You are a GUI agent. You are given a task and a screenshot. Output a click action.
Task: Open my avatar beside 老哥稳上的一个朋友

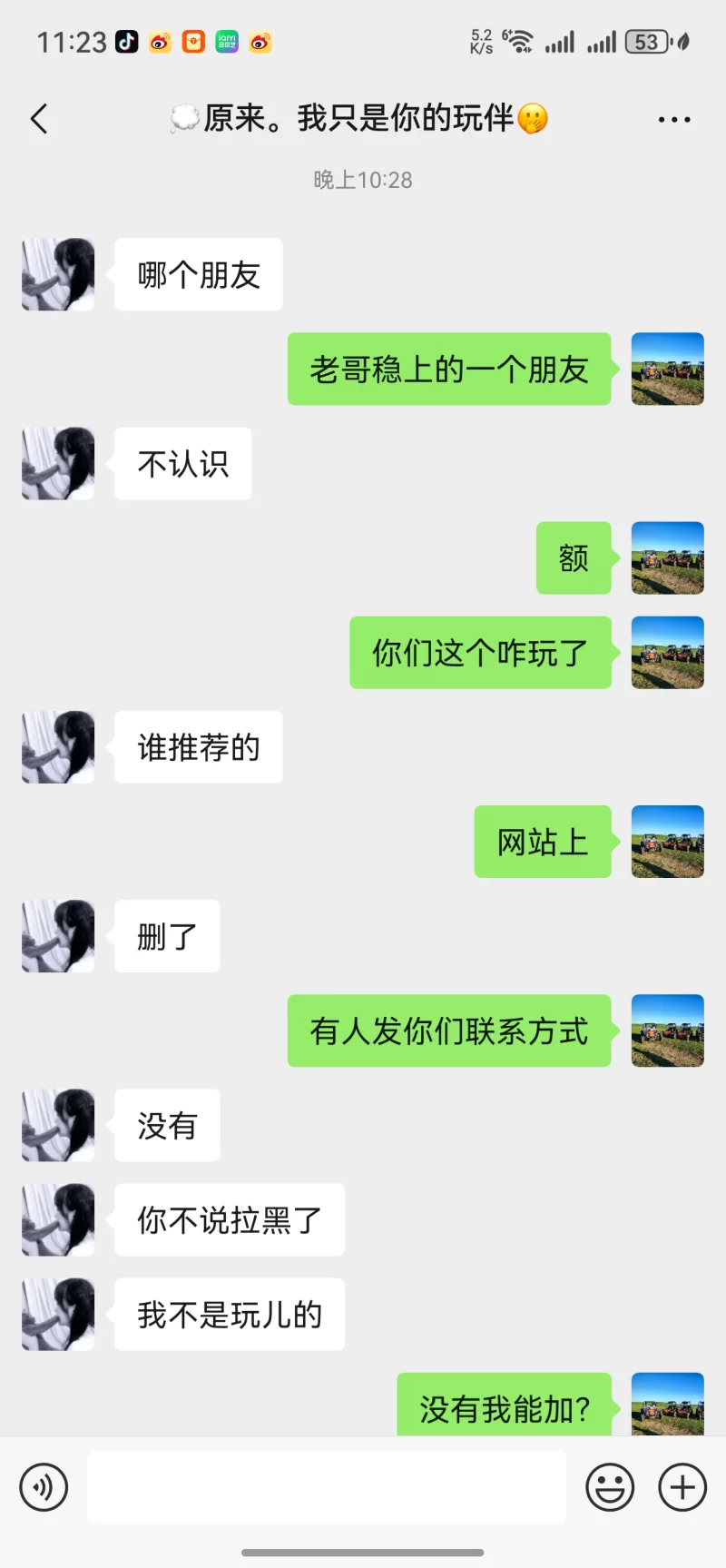667,369
